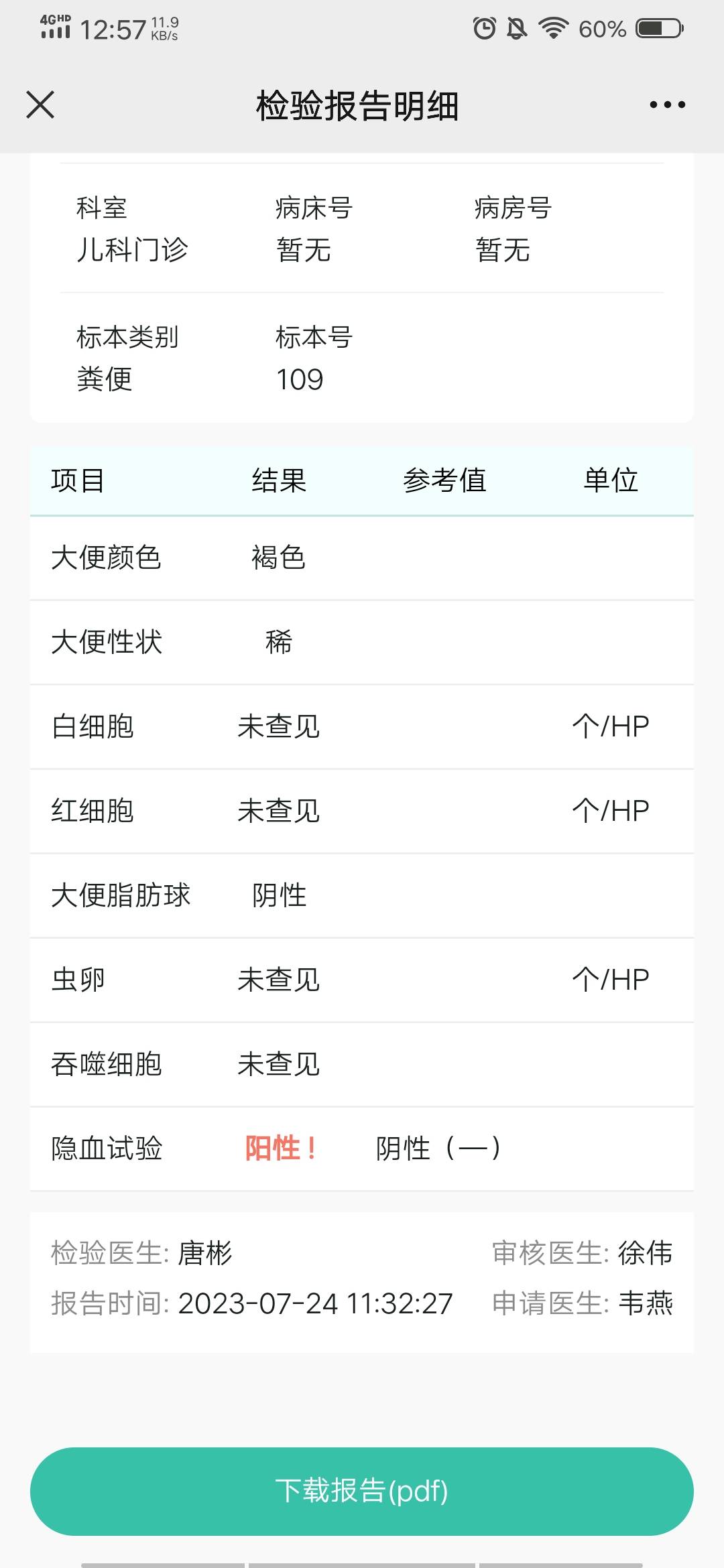Open the more options (...) menu
This screenshot has height=1568, width=724.
click(666, 104)
